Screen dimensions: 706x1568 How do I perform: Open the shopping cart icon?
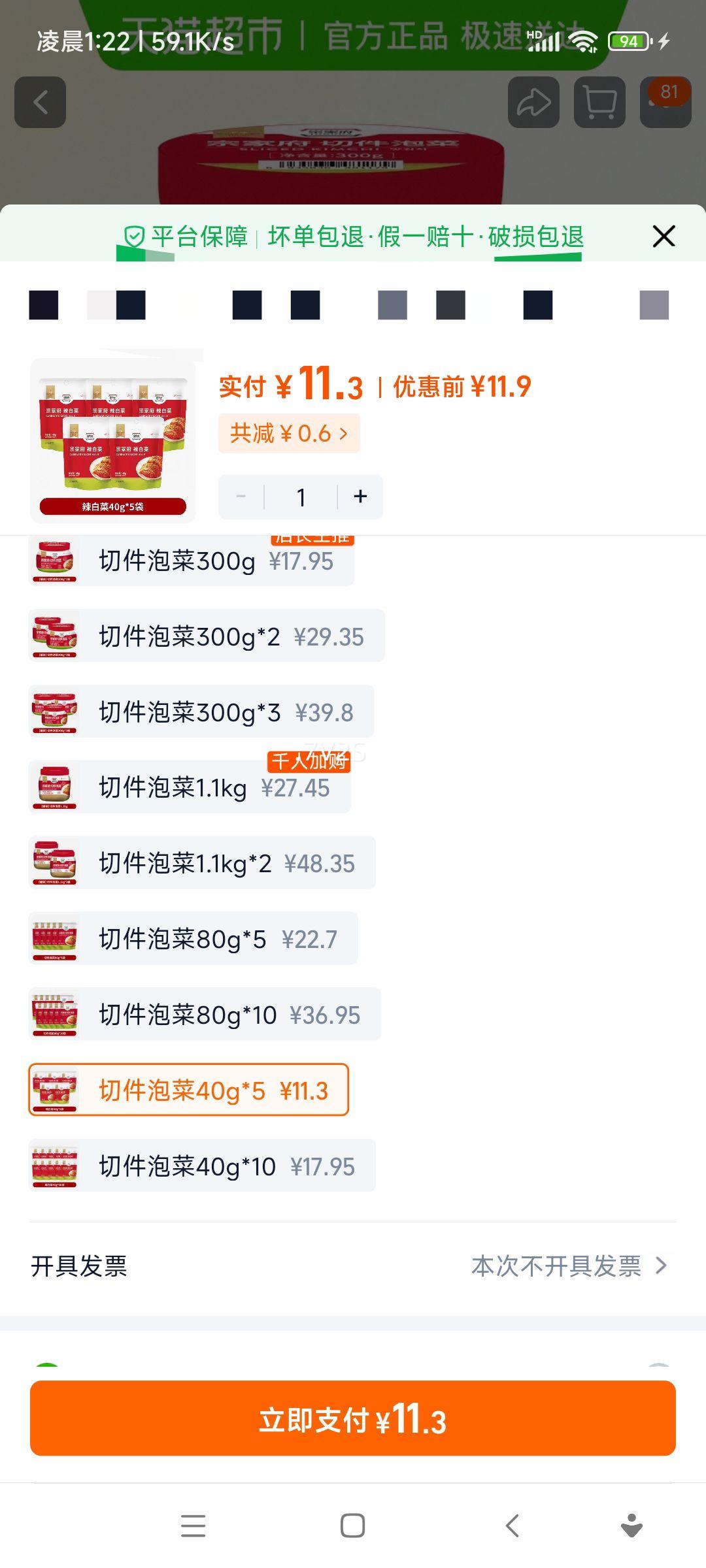(599, 102)
